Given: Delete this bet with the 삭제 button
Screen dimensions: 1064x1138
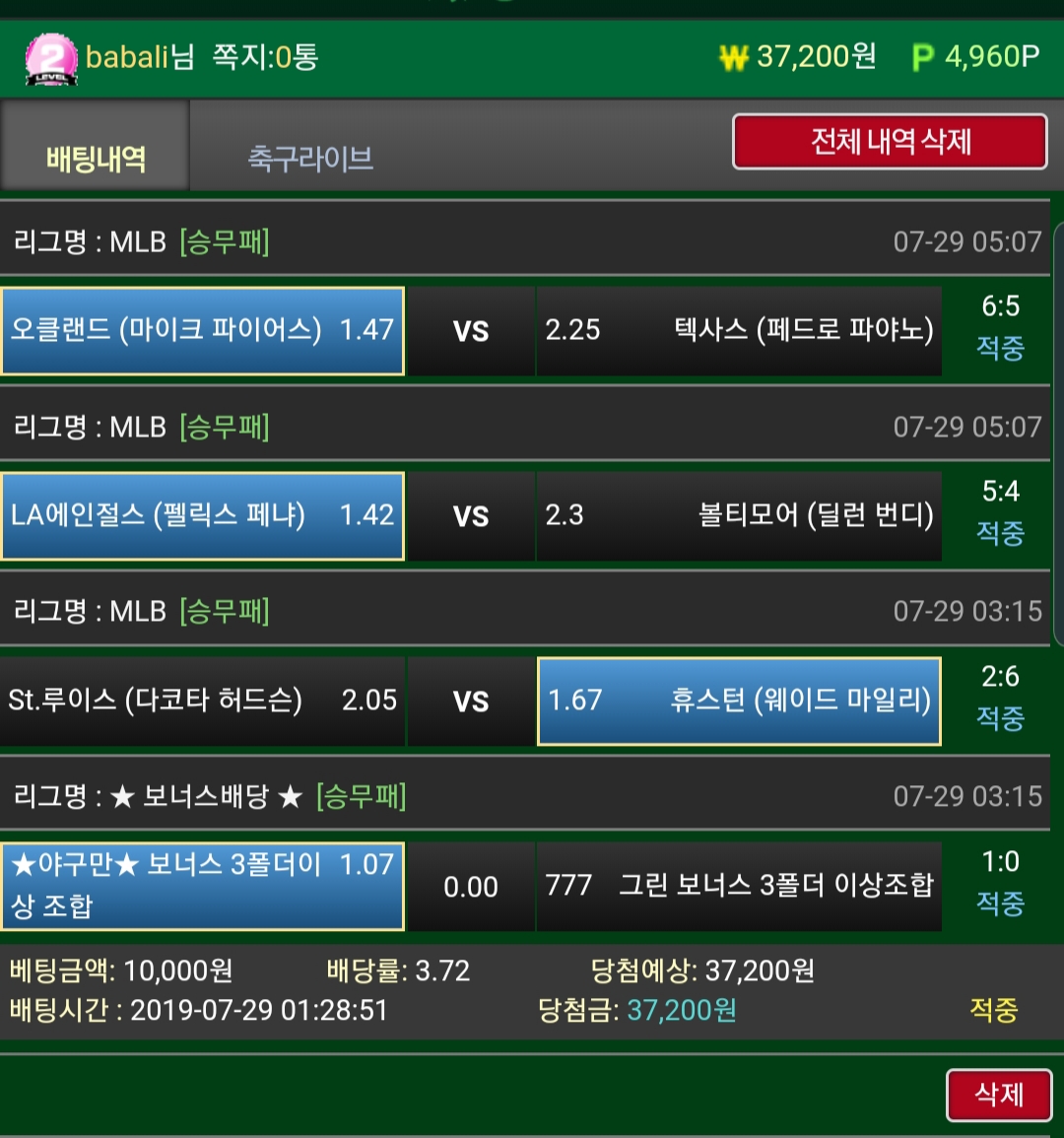Looking at the screenshot, I should (998, 1094).
